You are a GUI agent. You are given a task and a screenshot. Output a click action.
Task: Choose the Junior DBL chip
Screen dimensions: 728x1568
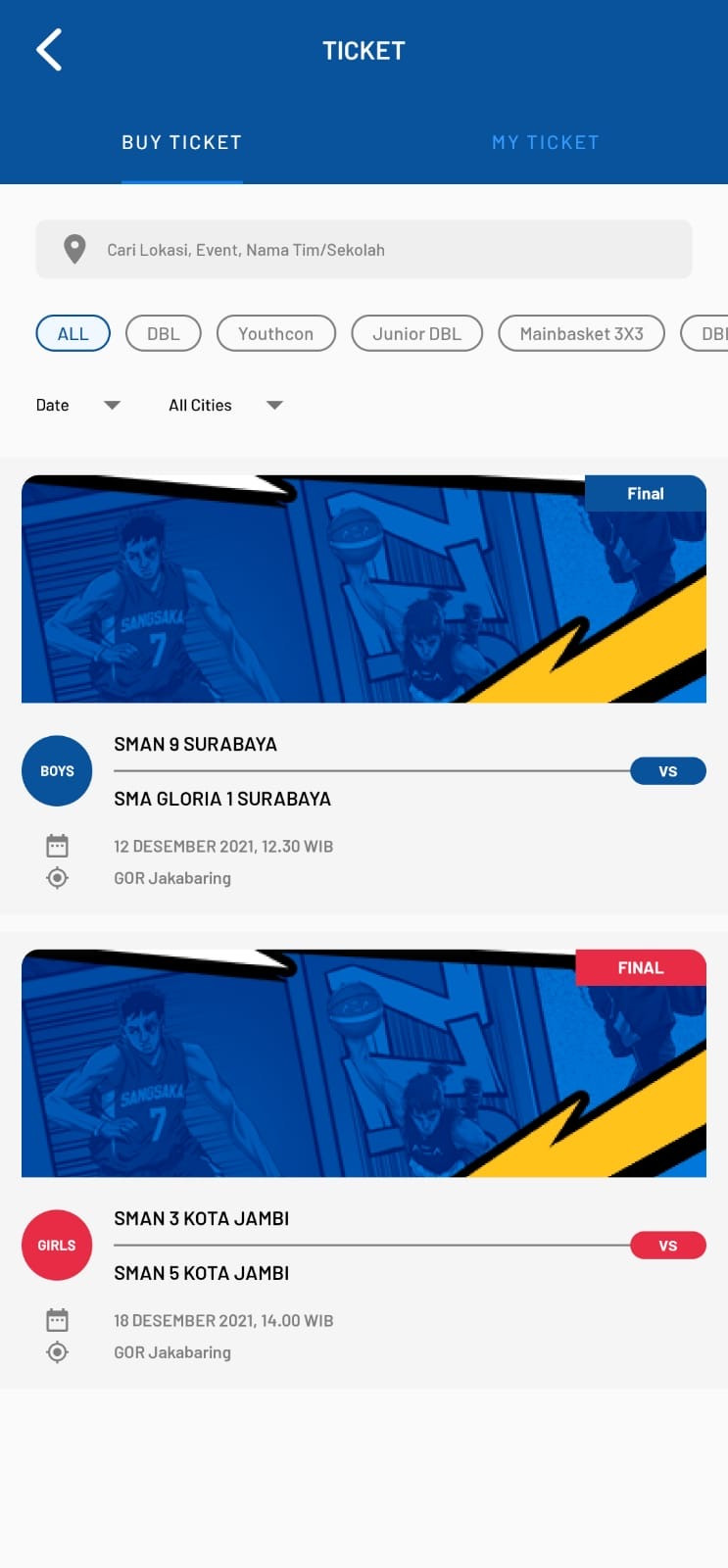point(416,333)
